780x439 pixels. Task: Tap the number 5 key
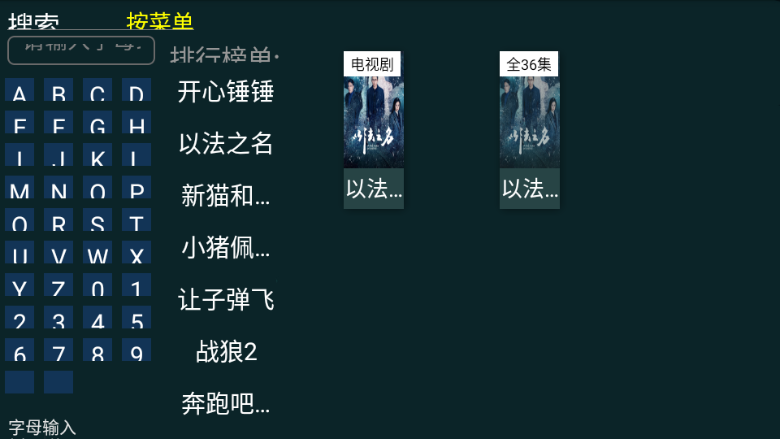pyautogui.click(x=137, y=320)
